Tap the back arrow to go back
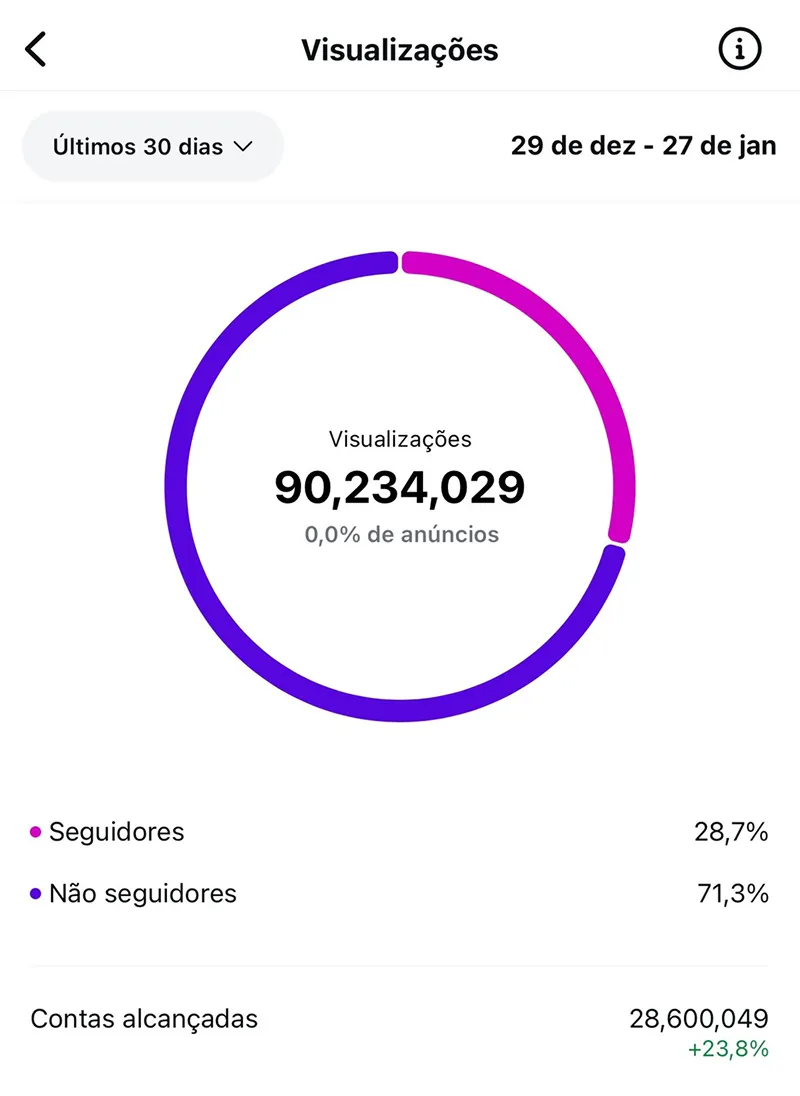The width and height of the screenshot is (800, 1096). coord(37,49)
